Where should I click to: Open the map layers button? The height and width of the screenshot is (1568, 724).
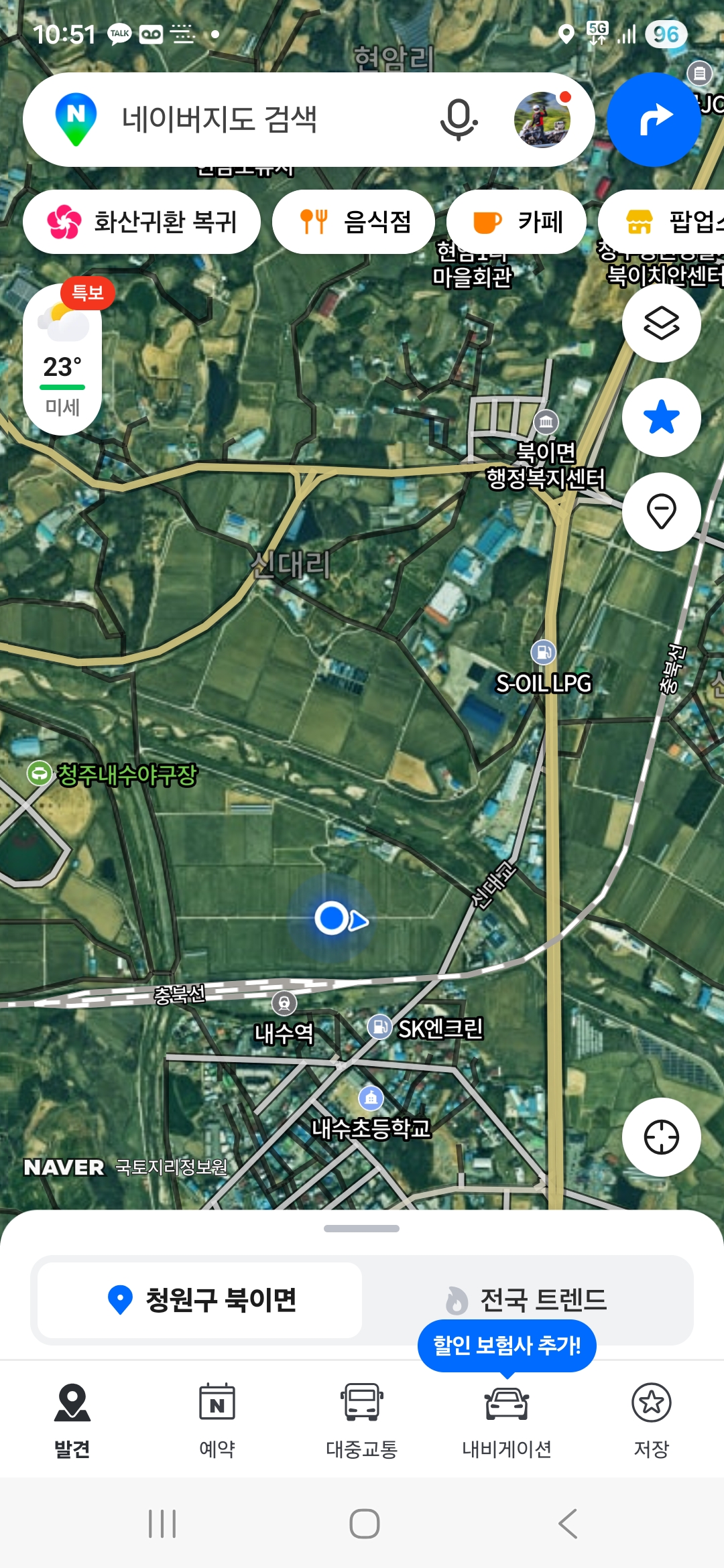(x=661, y=323)
